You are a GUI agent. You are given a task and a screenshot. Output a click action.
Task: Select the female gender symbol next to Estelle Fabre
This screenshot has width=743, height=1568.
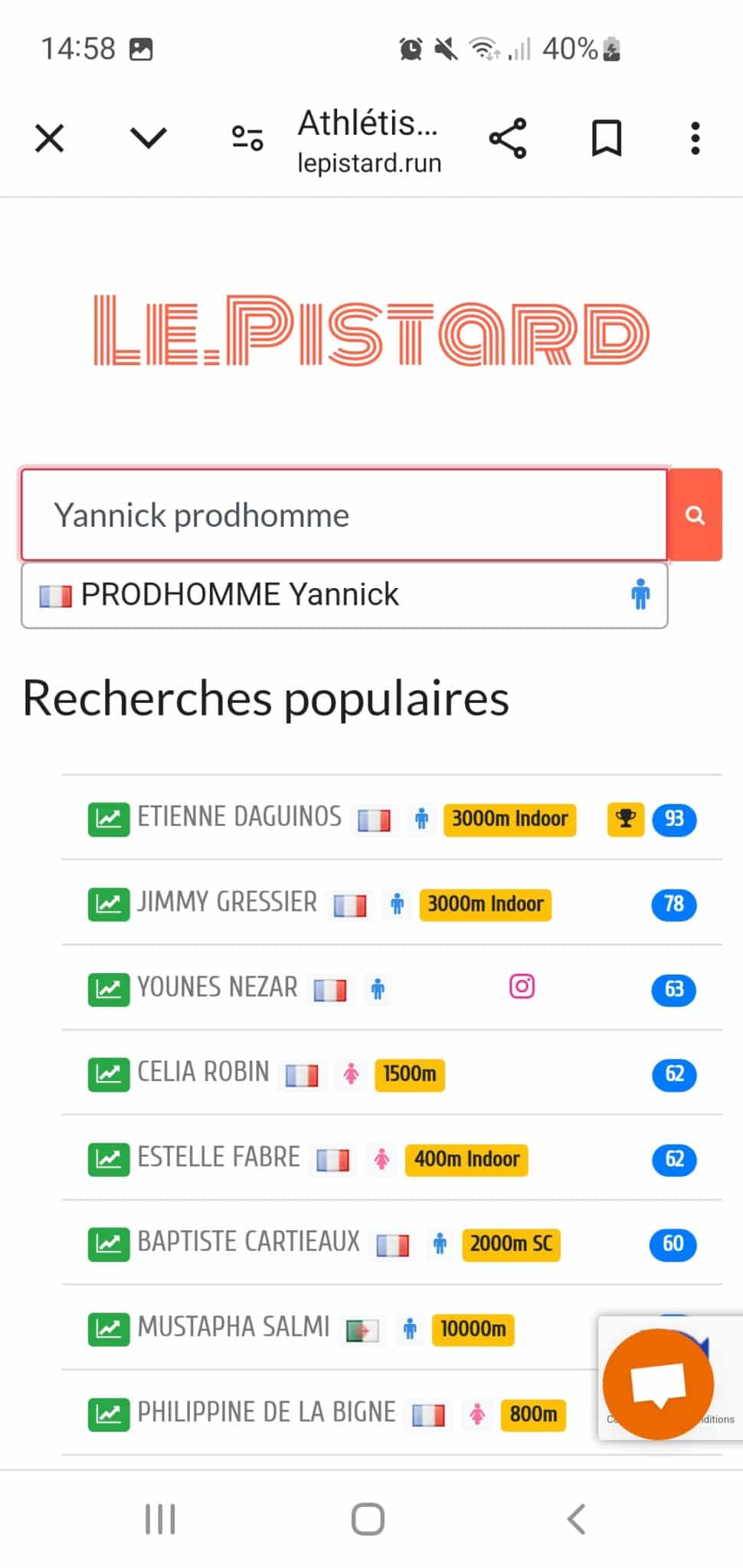pyautogui.click(x=382, y=1158)
